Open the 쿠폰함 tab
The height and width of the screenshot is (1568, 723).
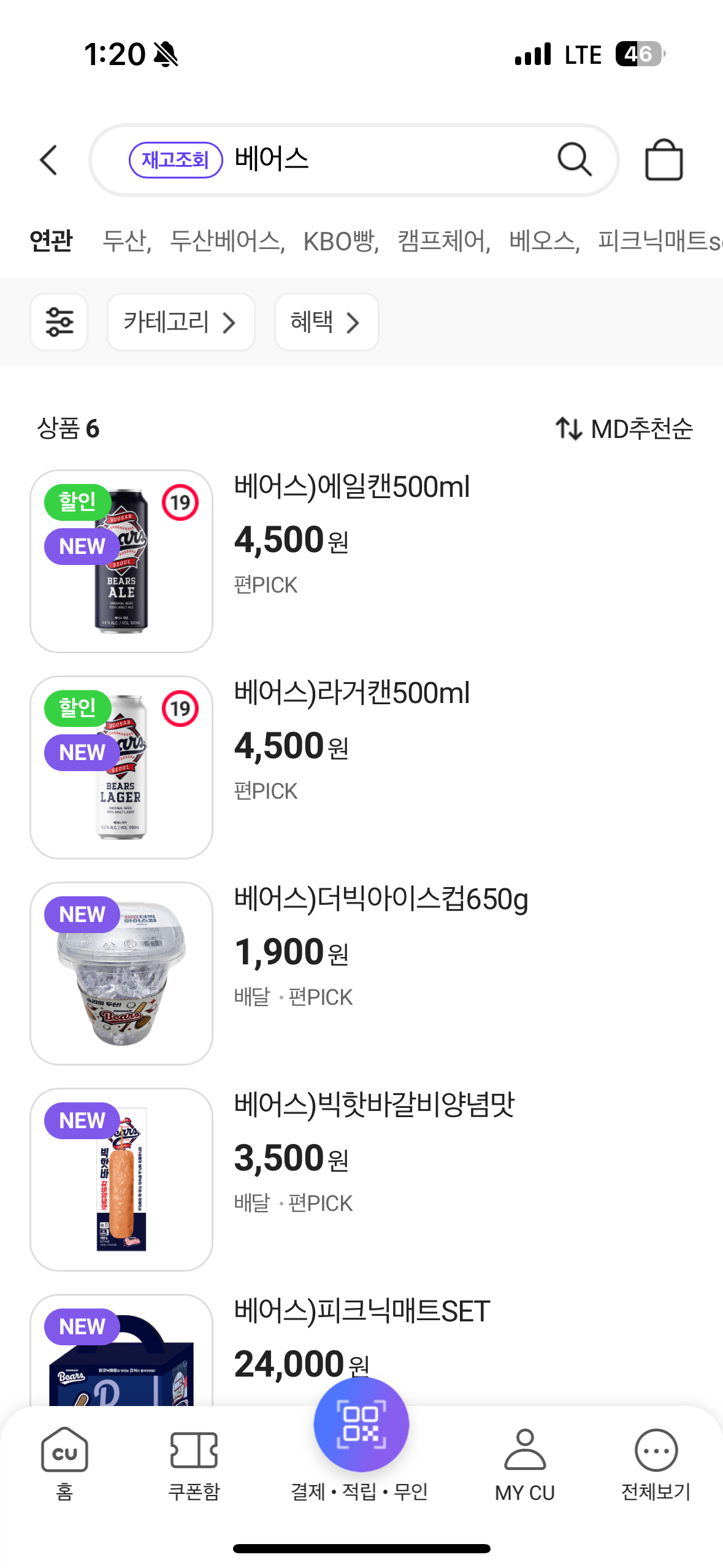[x=194, y=1463]
